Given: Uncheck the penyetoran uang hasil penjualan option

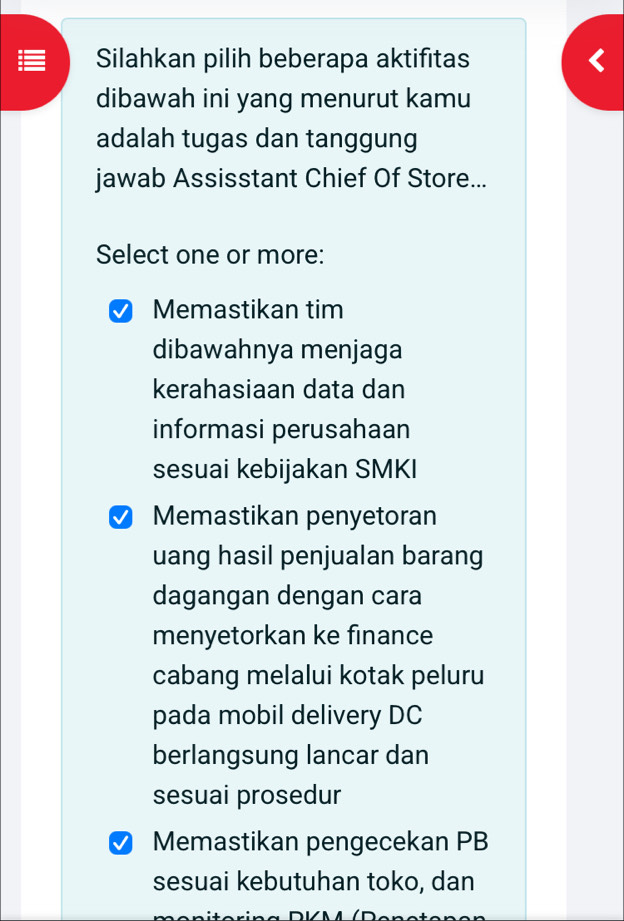Looking at the screenshot, I should 120,517.
